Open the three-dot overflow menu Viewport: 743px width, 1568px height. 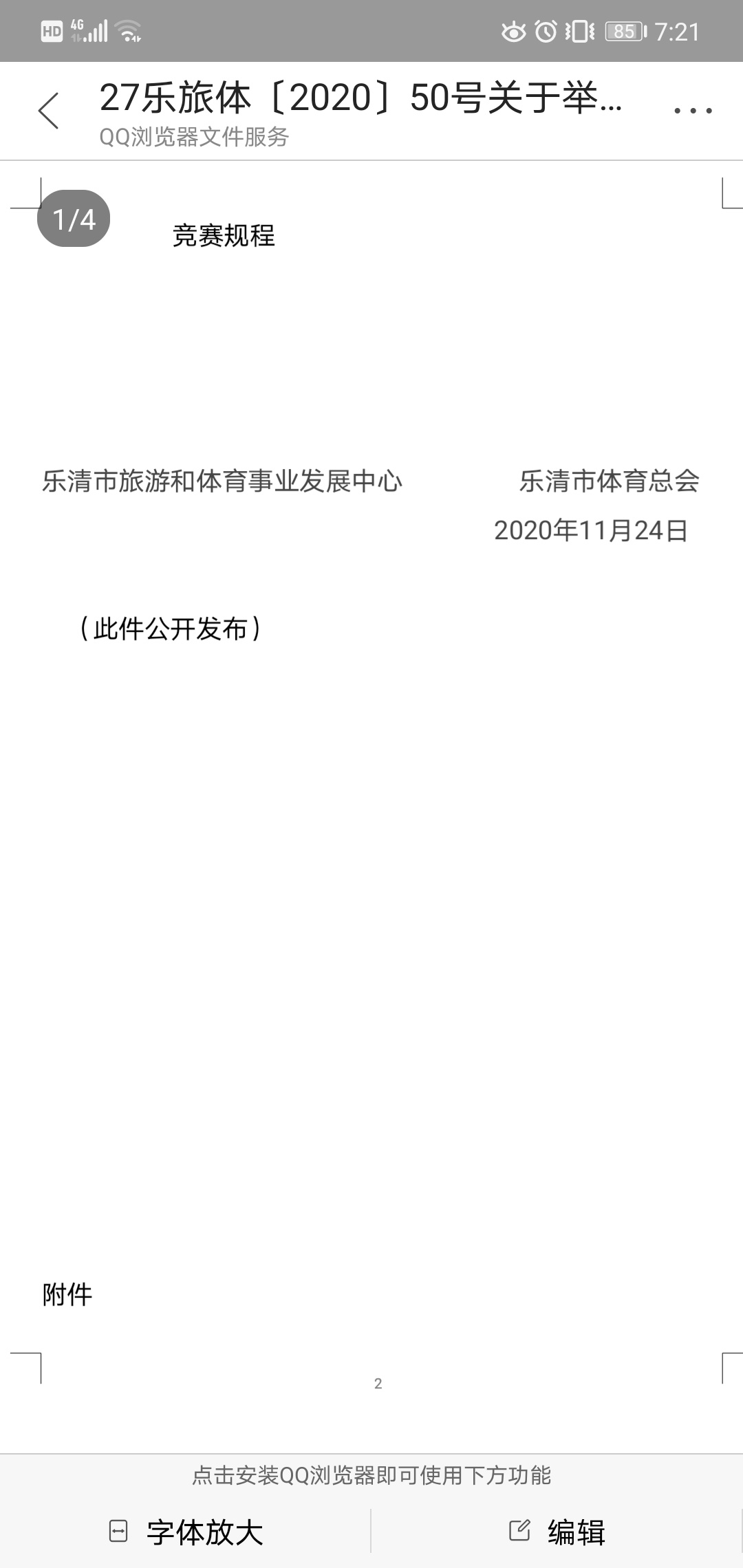[x=693, y=111]
